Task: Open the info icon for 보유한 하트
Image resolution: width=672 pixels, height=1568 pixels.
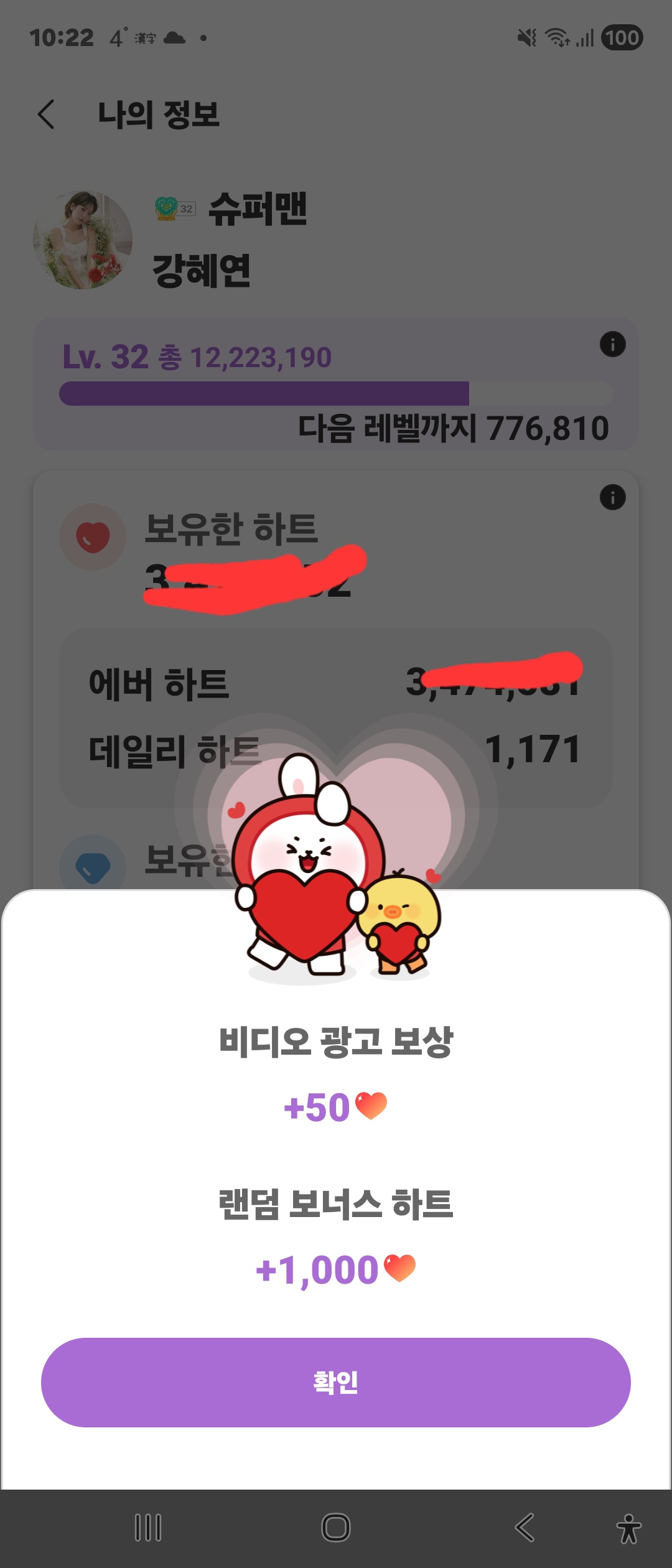Action: [x=612, y=497]
